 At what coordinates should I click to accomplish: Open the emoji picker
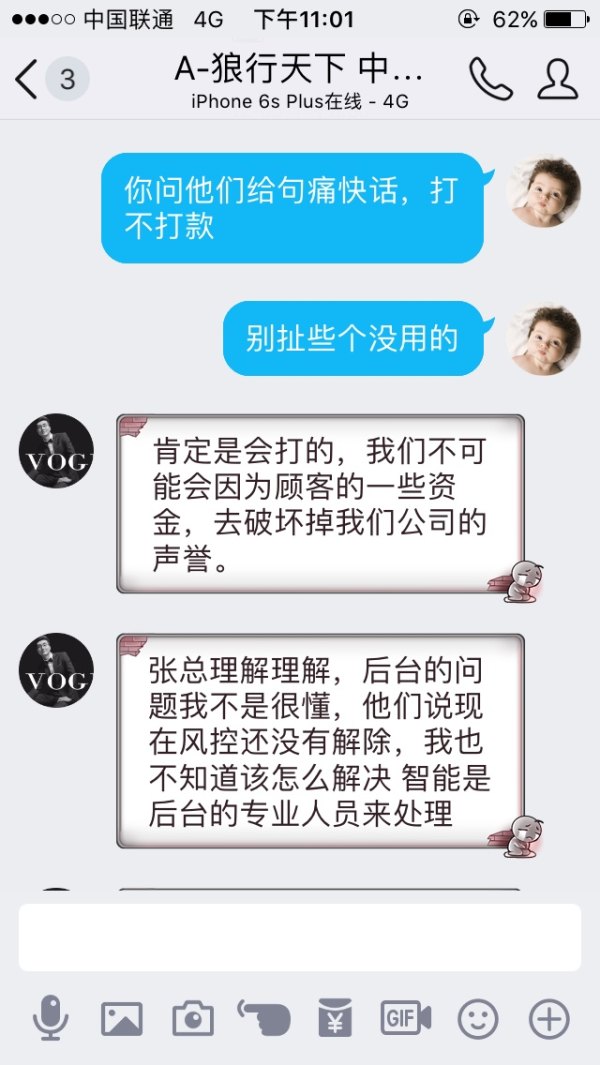[x=478, y=1019]
